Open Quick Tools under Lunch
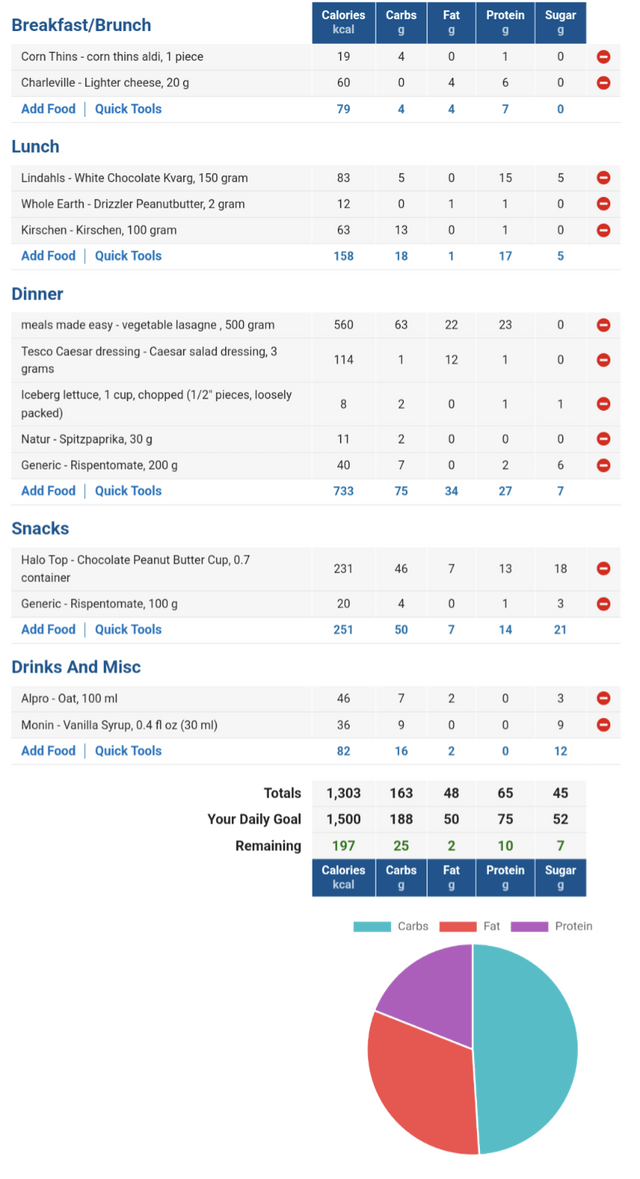The height and width of the screenshot is (1179, 640). 128,256
